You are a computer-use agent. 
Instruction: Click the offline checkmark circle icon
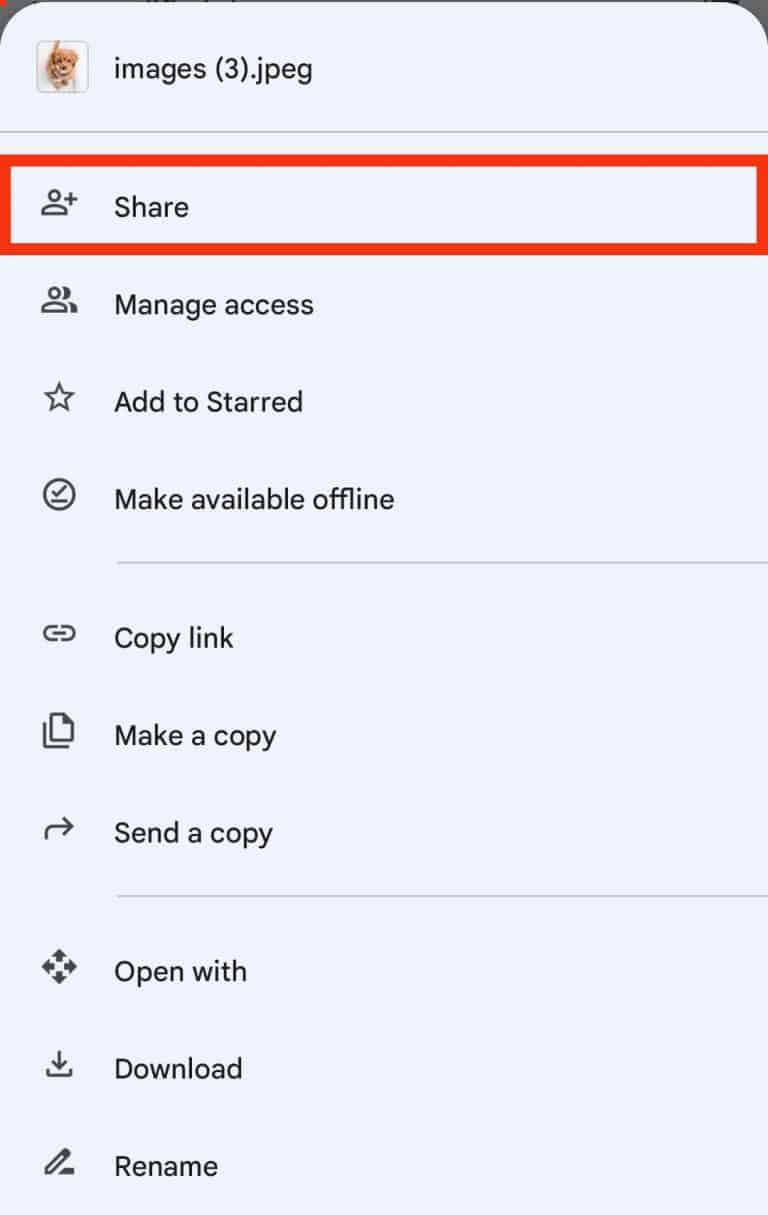pos(60,495)
